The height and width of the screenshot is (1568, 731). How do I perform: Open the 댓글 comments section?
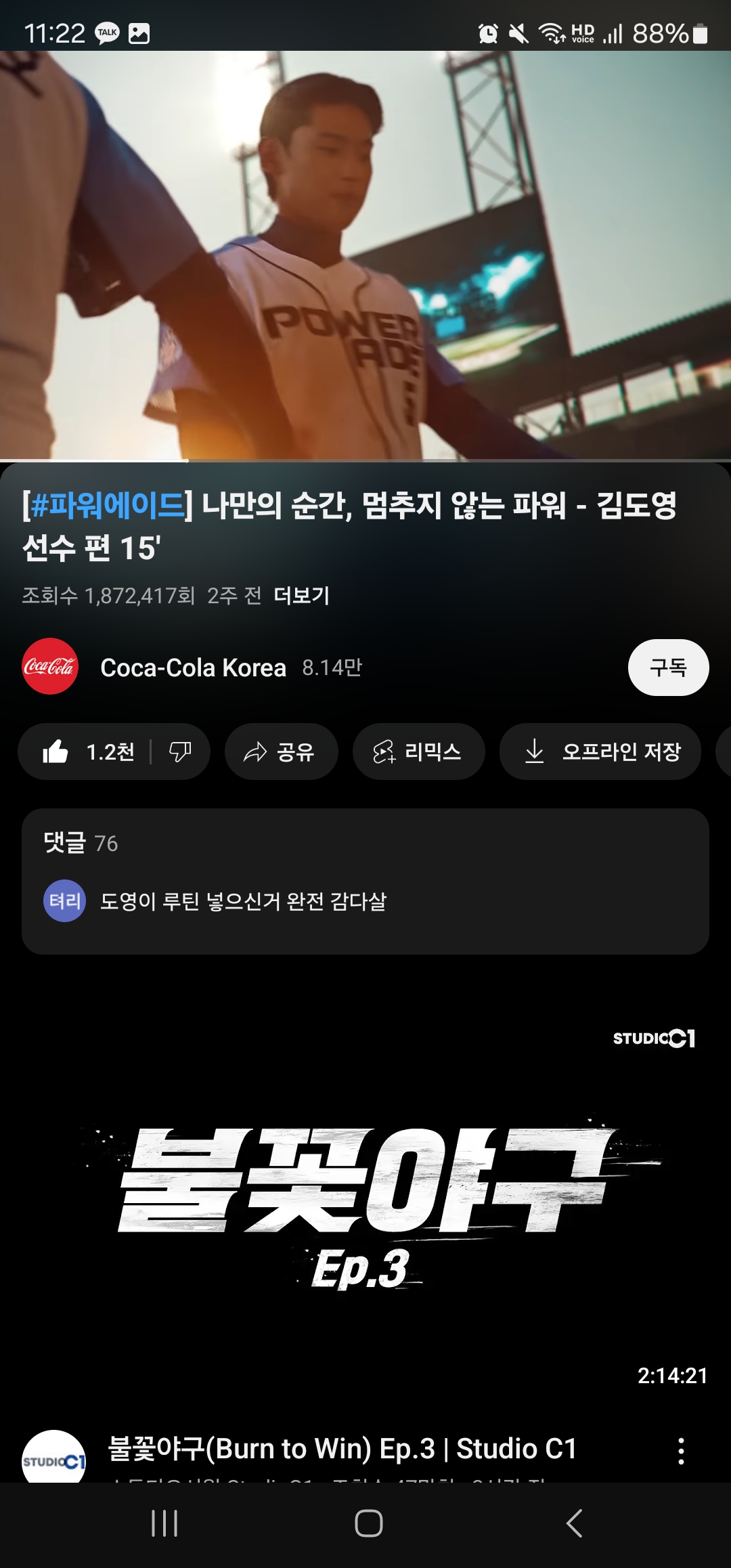[x=365, y=880]
